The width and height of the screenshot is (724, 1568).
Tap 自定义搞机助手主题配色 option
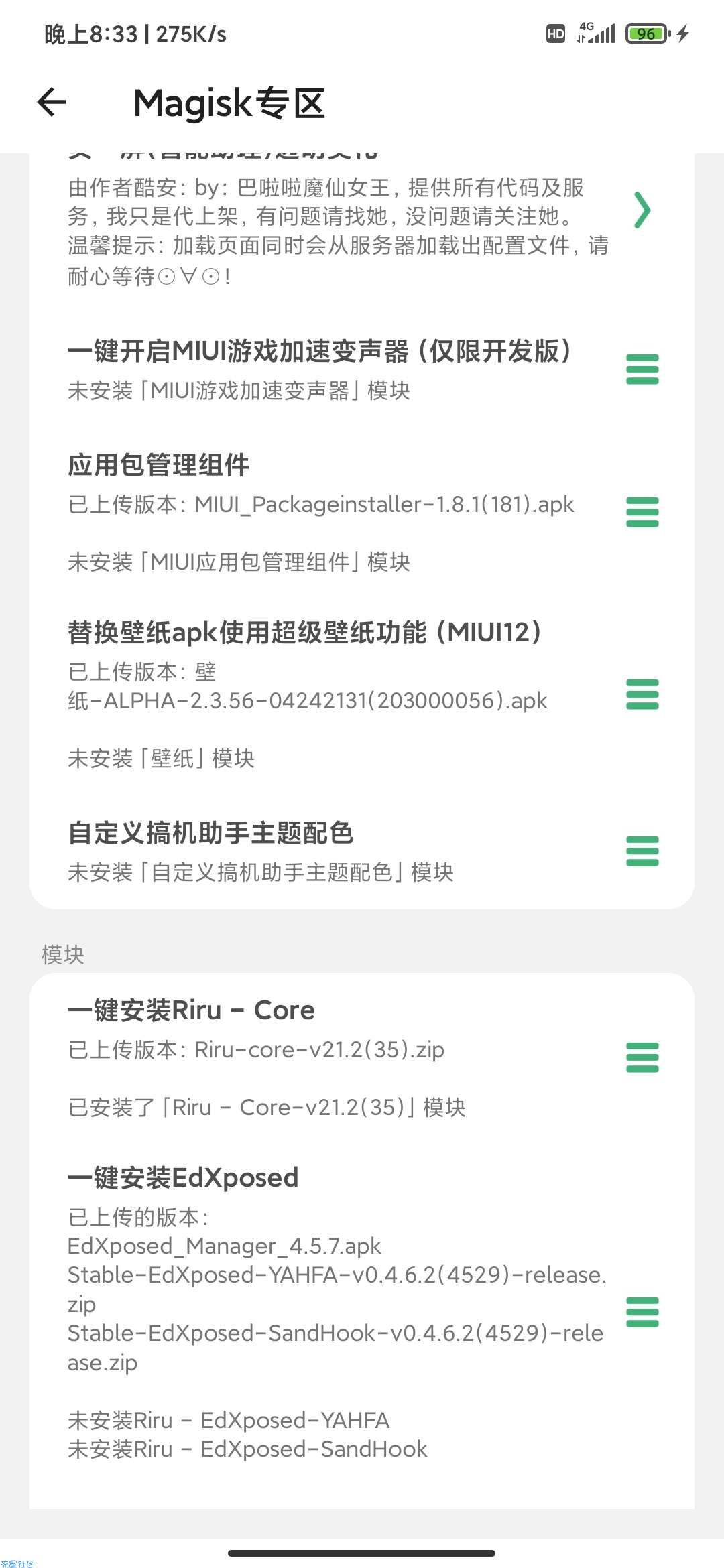[x=362, y=851]
